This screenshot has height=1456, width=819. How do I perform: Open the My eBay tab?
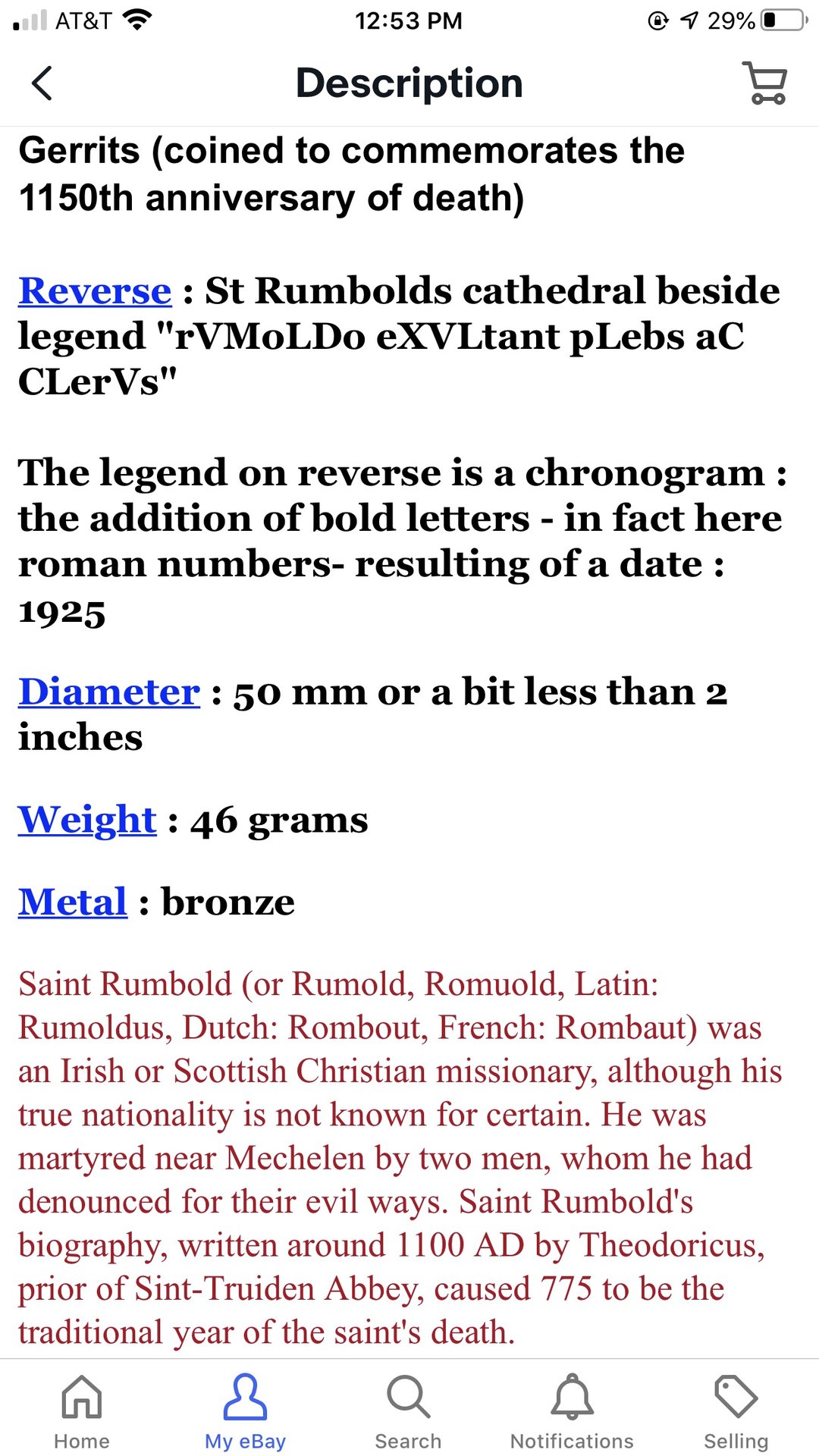[245, 1411]
